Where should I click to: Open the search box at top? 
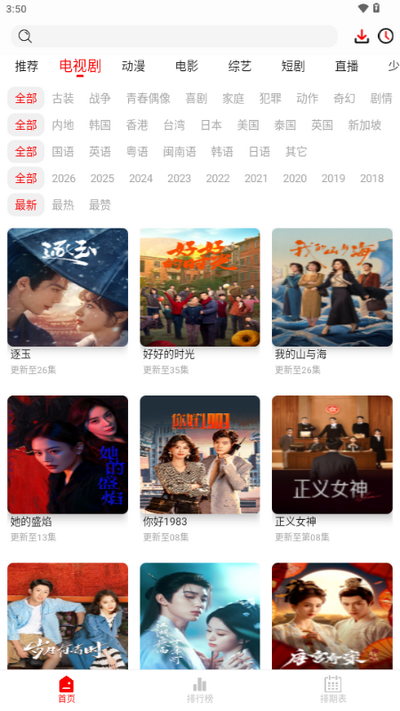click(x=174, y=36)
